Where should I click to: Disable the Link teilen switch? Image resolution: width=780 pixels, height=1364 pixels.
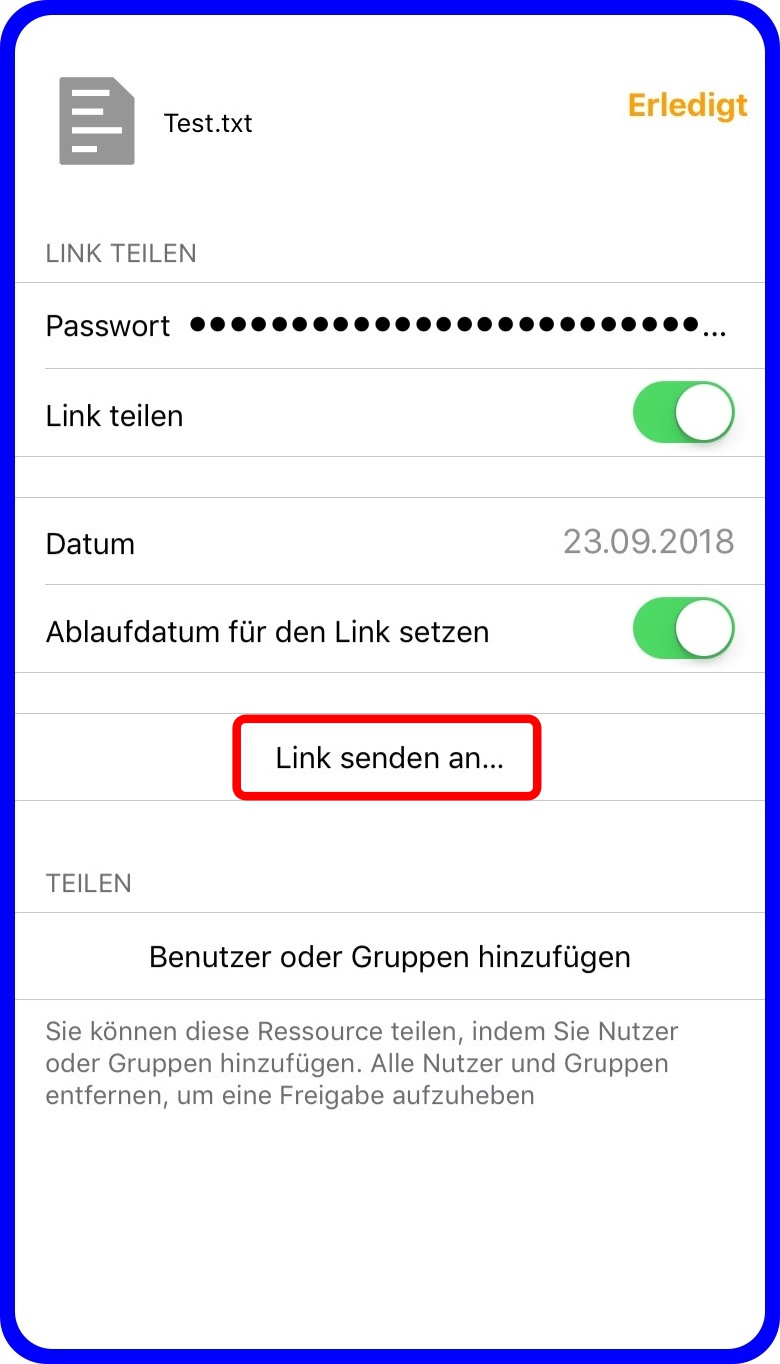684,412
